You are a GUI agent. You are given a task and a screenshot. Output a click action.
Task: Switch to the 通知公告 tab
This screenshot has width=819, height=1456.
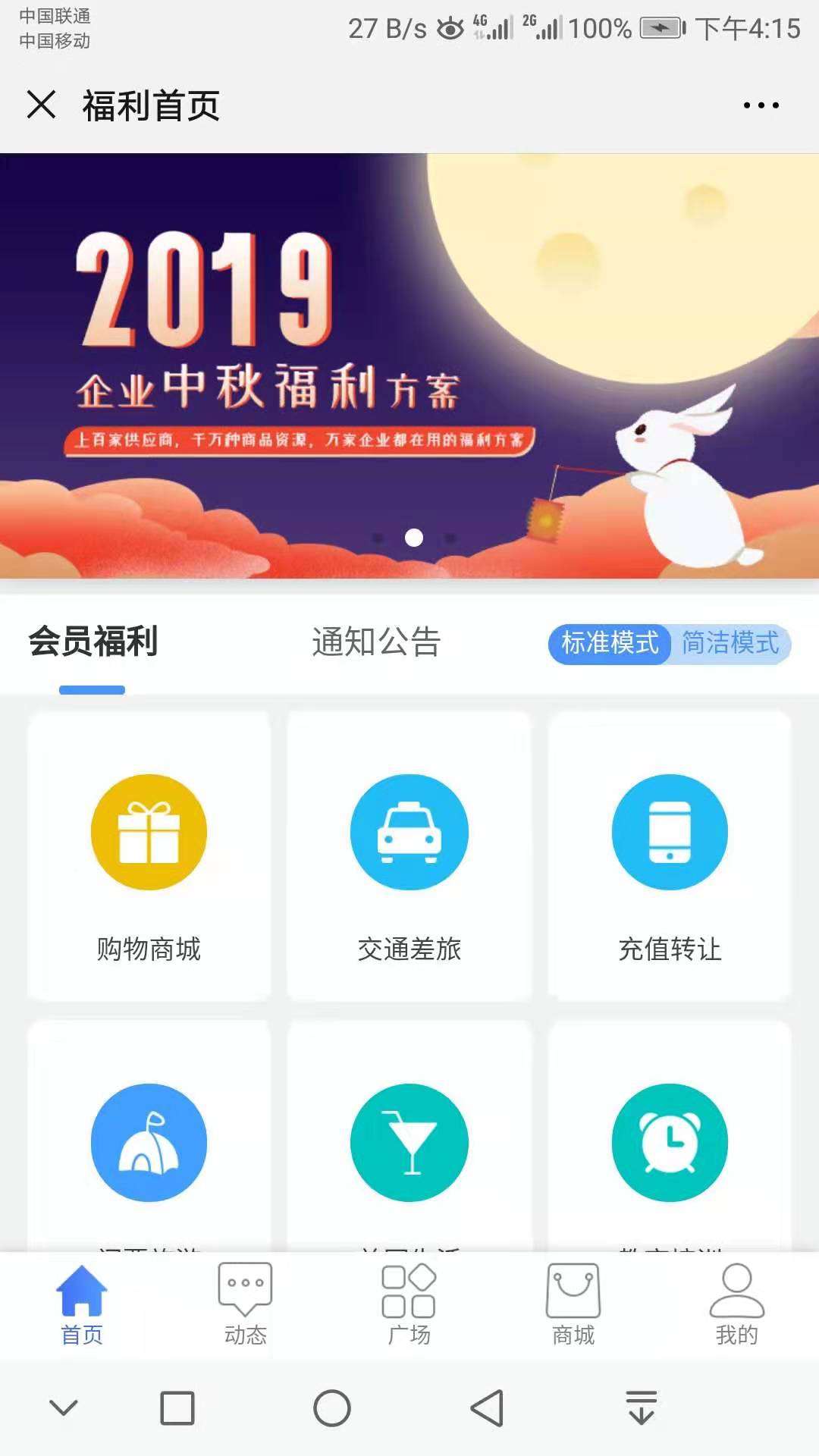376,642
